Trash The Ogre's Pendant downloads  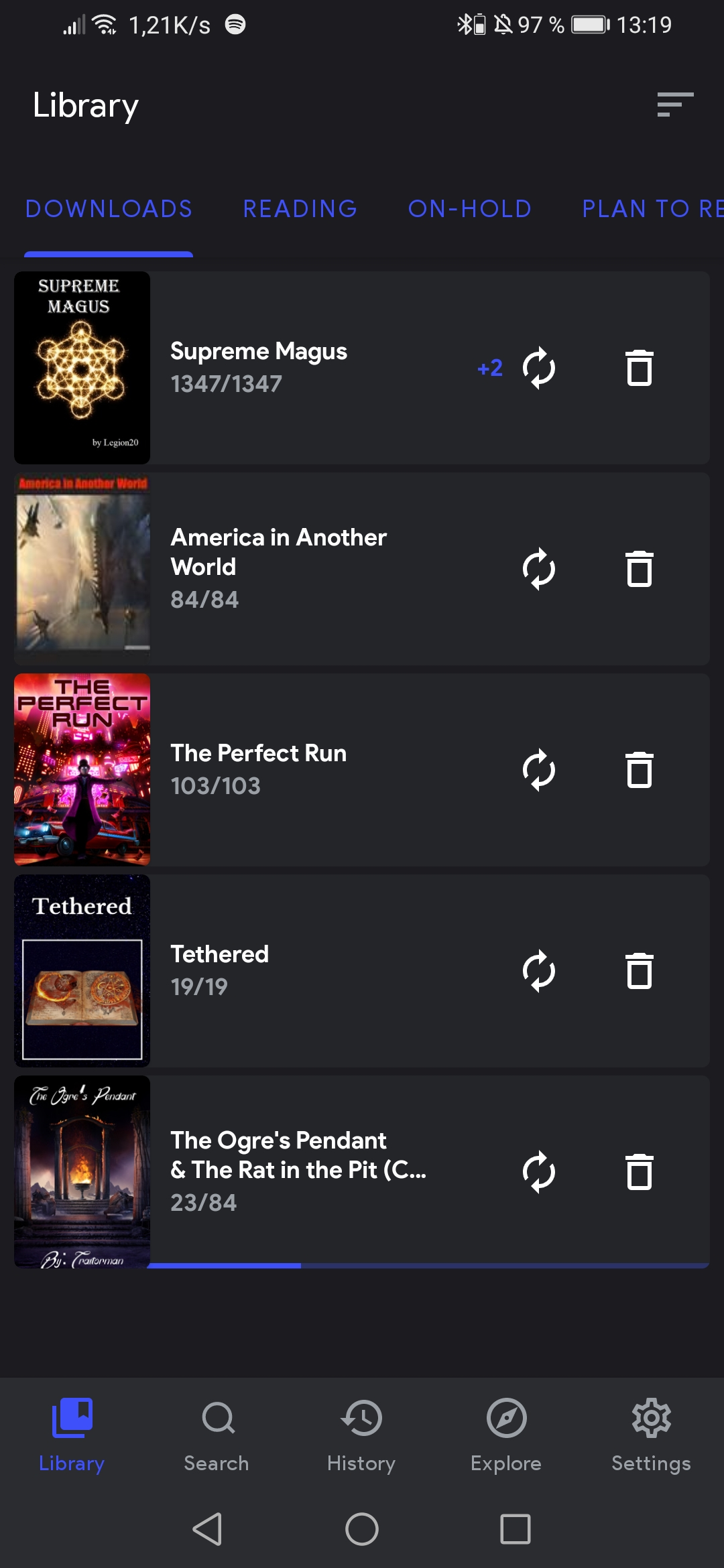click(x=640, y=1172)
